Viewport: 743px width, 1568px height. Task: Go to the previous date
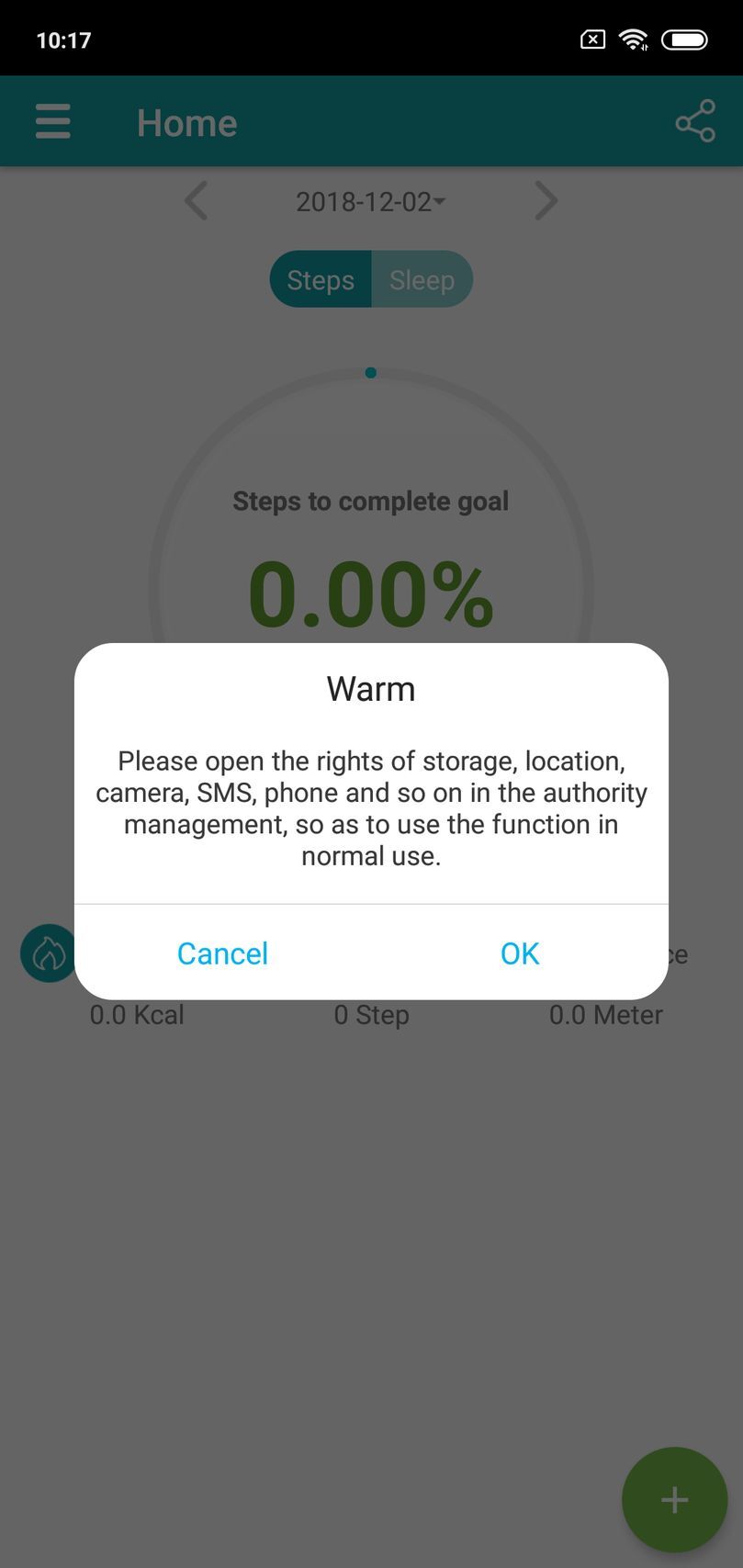pos(197,201)
